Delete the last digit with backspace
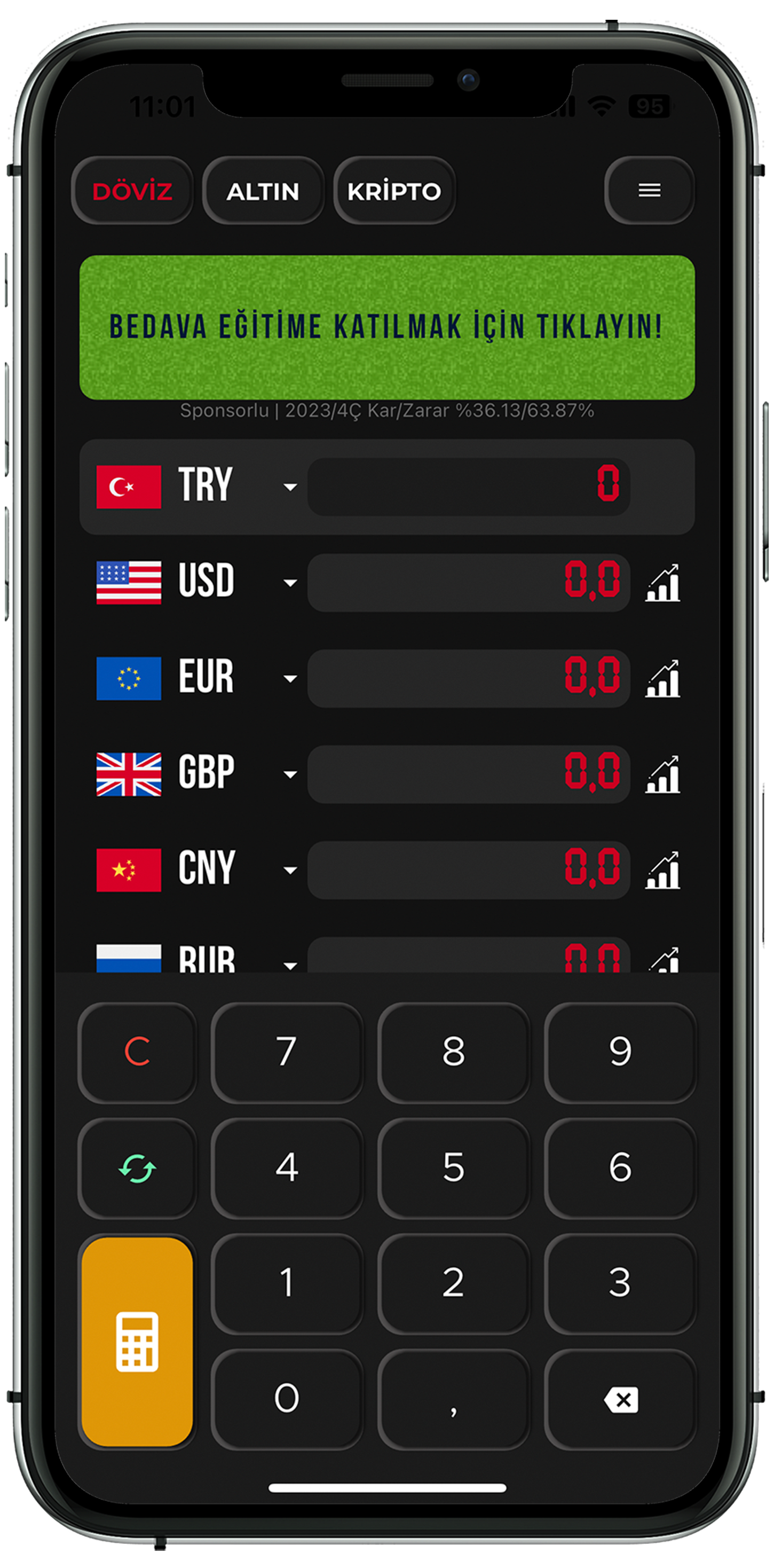Image resolution: width=774 pixels, height=1568 pixels. 620,1398
